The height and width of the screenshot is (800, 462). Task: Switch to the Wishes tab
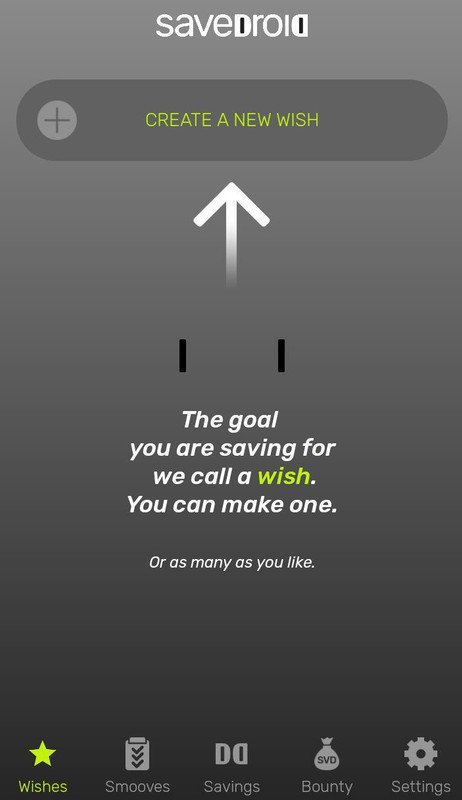pos(43,766)
